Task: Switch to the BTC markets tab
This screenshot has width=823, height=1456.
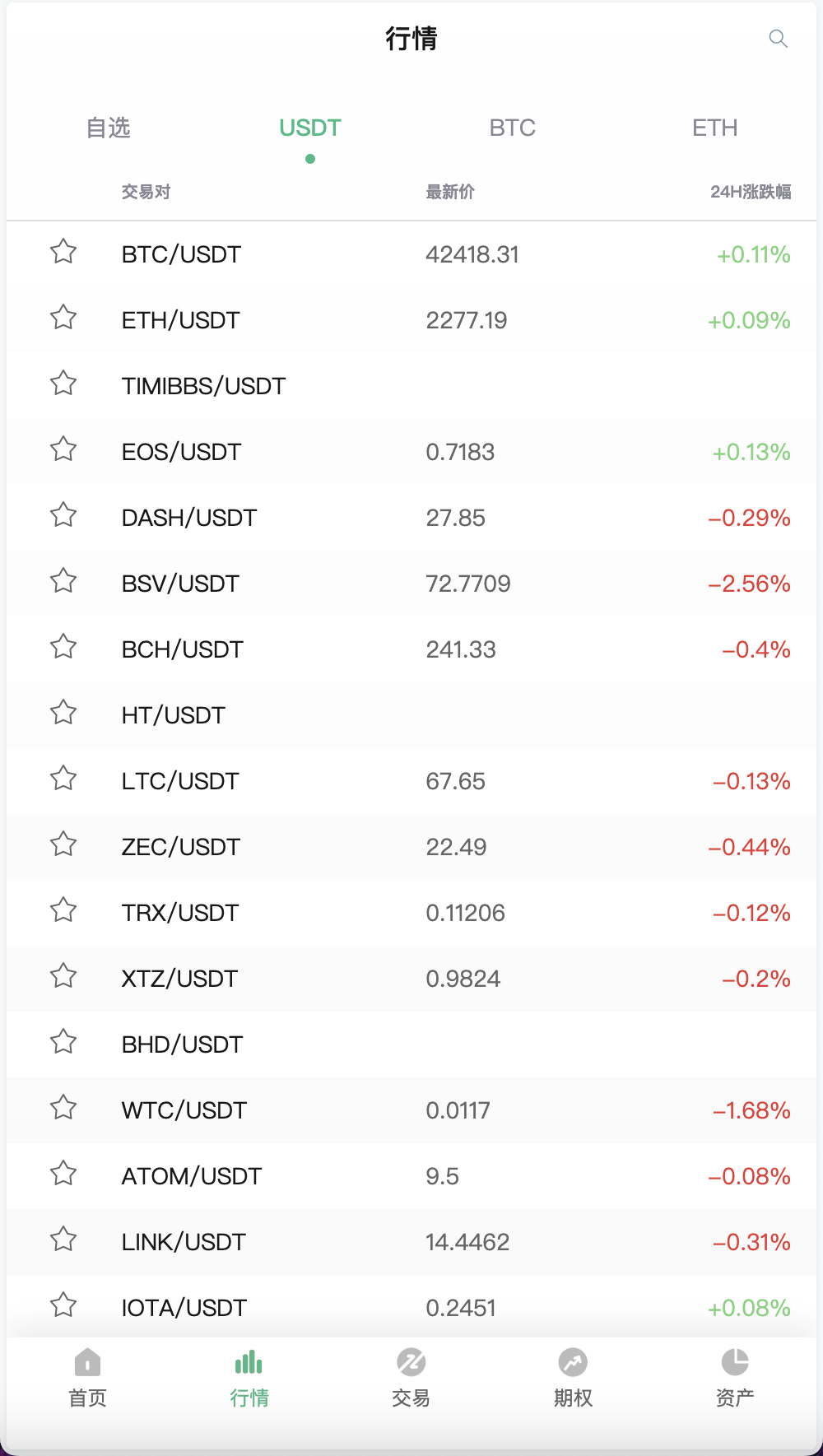Action: click(512, 128)
